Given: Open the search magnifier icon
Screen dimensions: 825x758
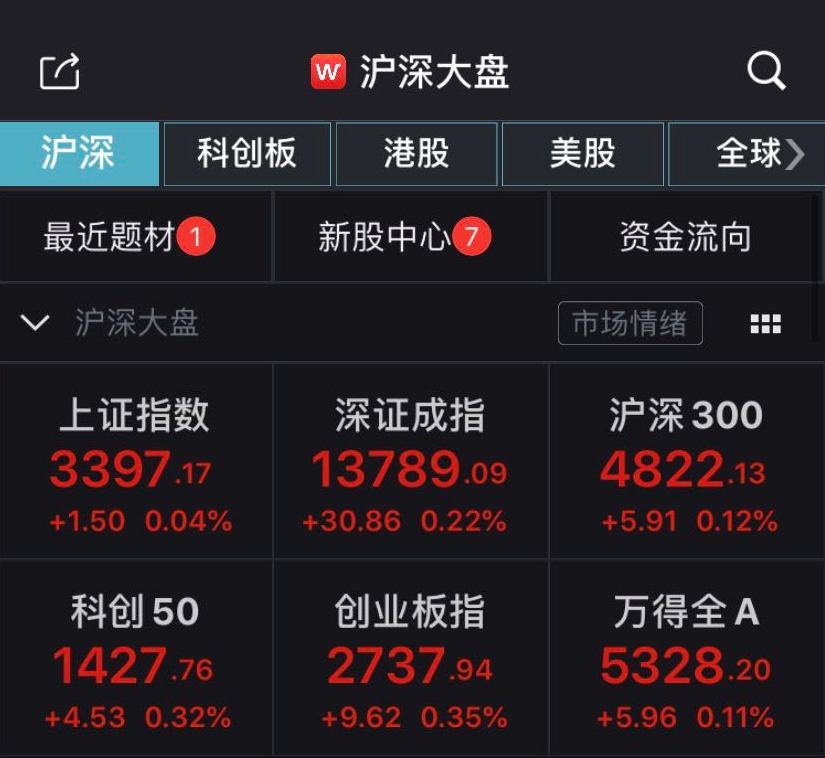Looking at the screenshot, I should click(x=766, y=71).
